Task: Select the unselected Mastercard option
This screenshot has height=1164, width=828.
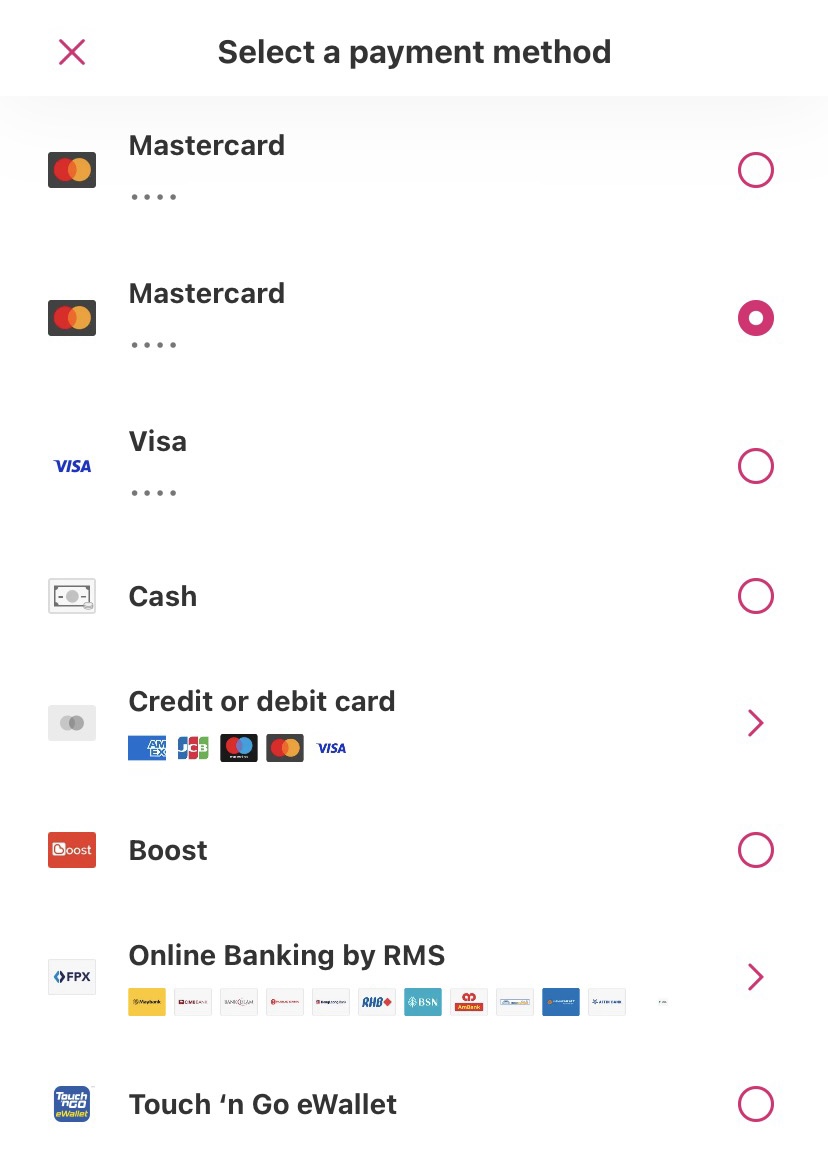Action: [x=755, y=170]
